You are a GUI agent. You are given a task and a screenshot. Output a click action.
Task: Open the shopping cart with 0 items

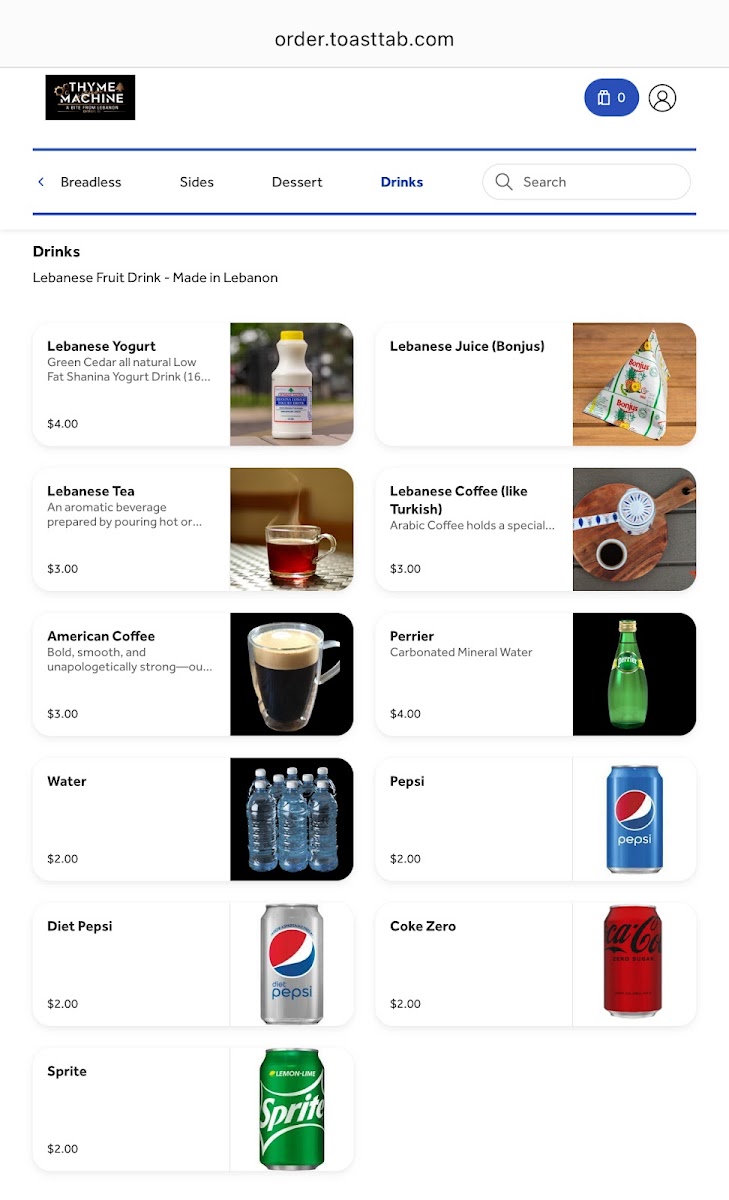(611, 98)
